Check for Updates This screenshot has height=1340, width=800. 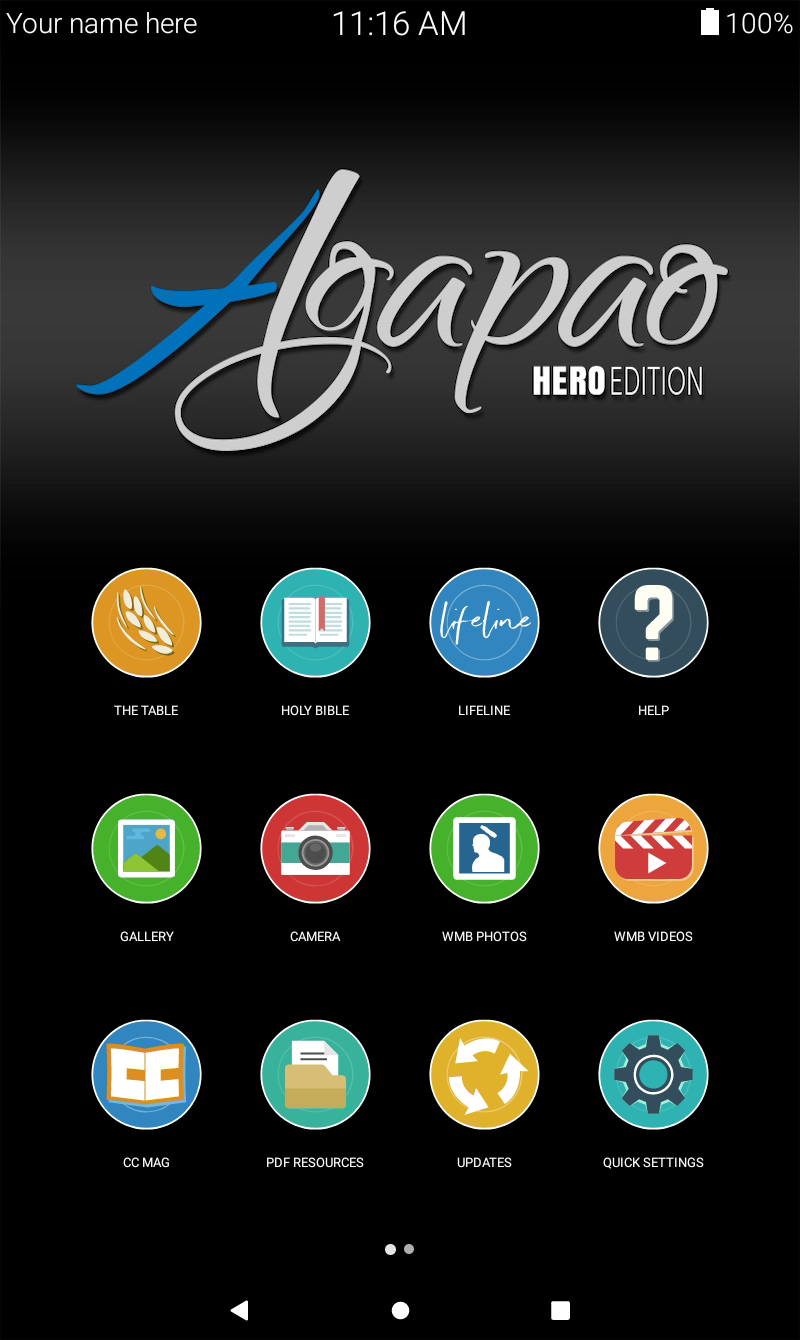(484, 1074)
